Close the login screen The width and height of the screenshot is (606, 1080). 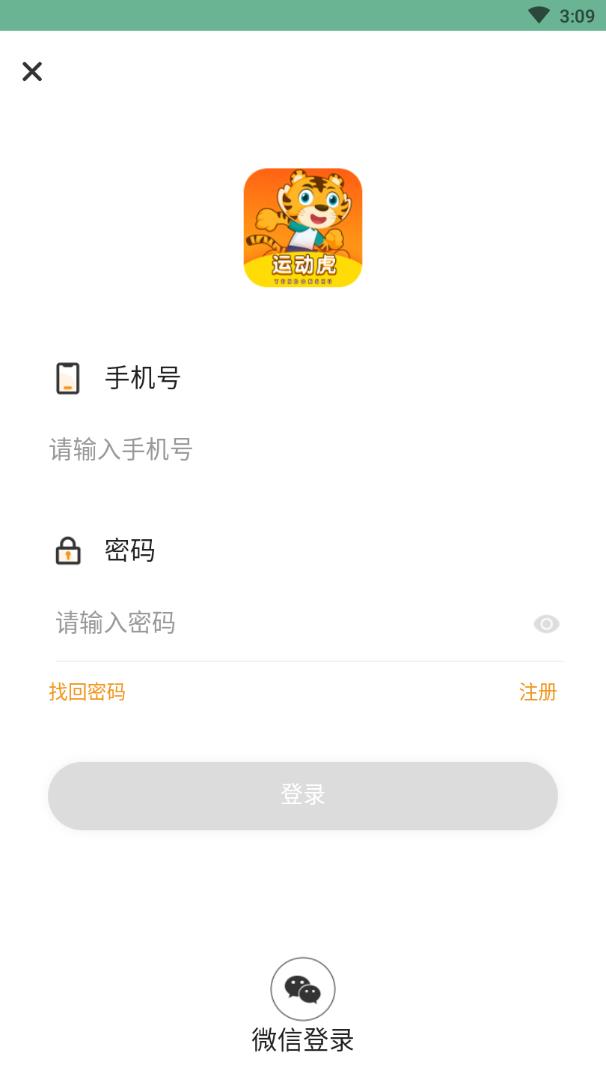coord(32,71)
